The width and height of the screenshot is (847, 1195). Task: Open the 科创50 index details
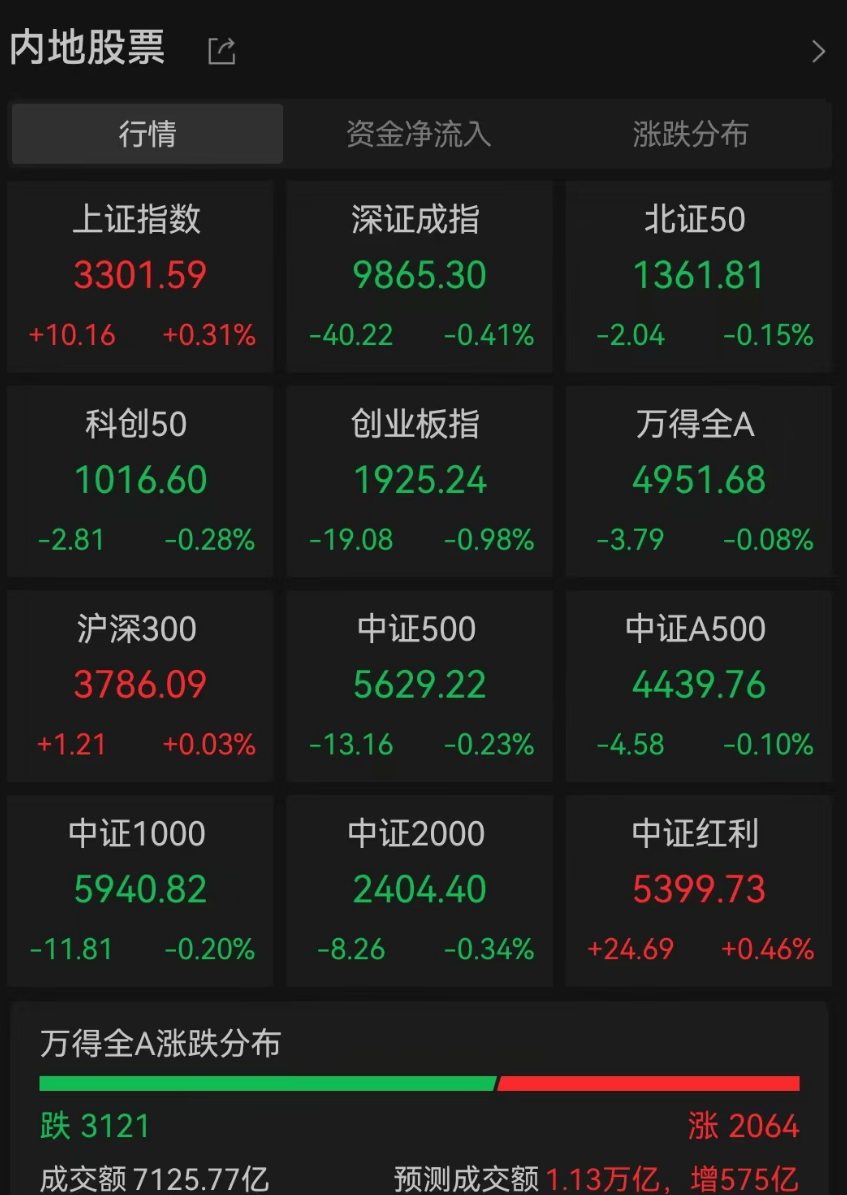[x=139, y=482]
